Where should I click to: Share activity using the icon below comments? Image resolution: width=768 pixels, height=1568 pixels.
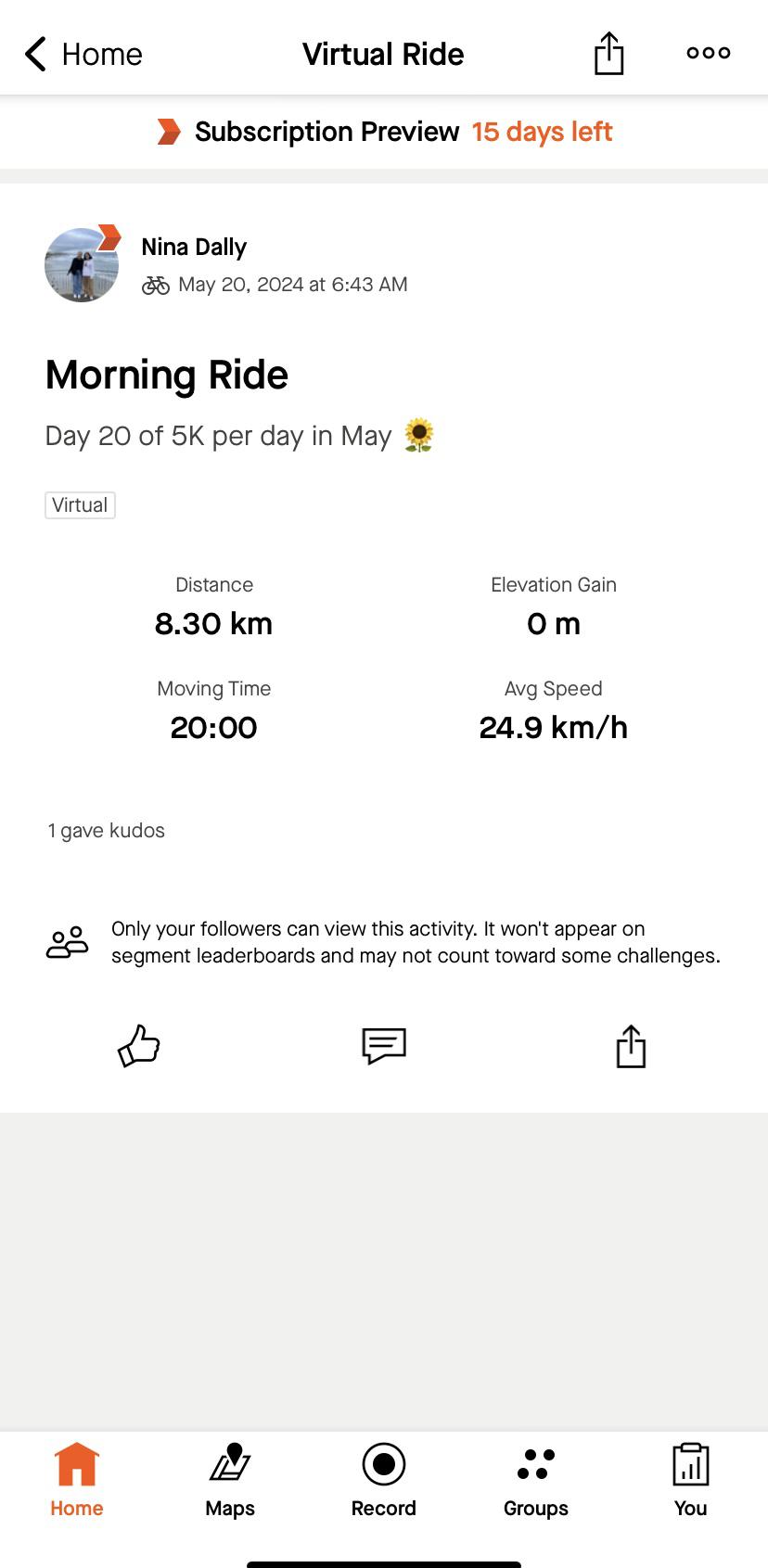click(x=631, y=1046)
